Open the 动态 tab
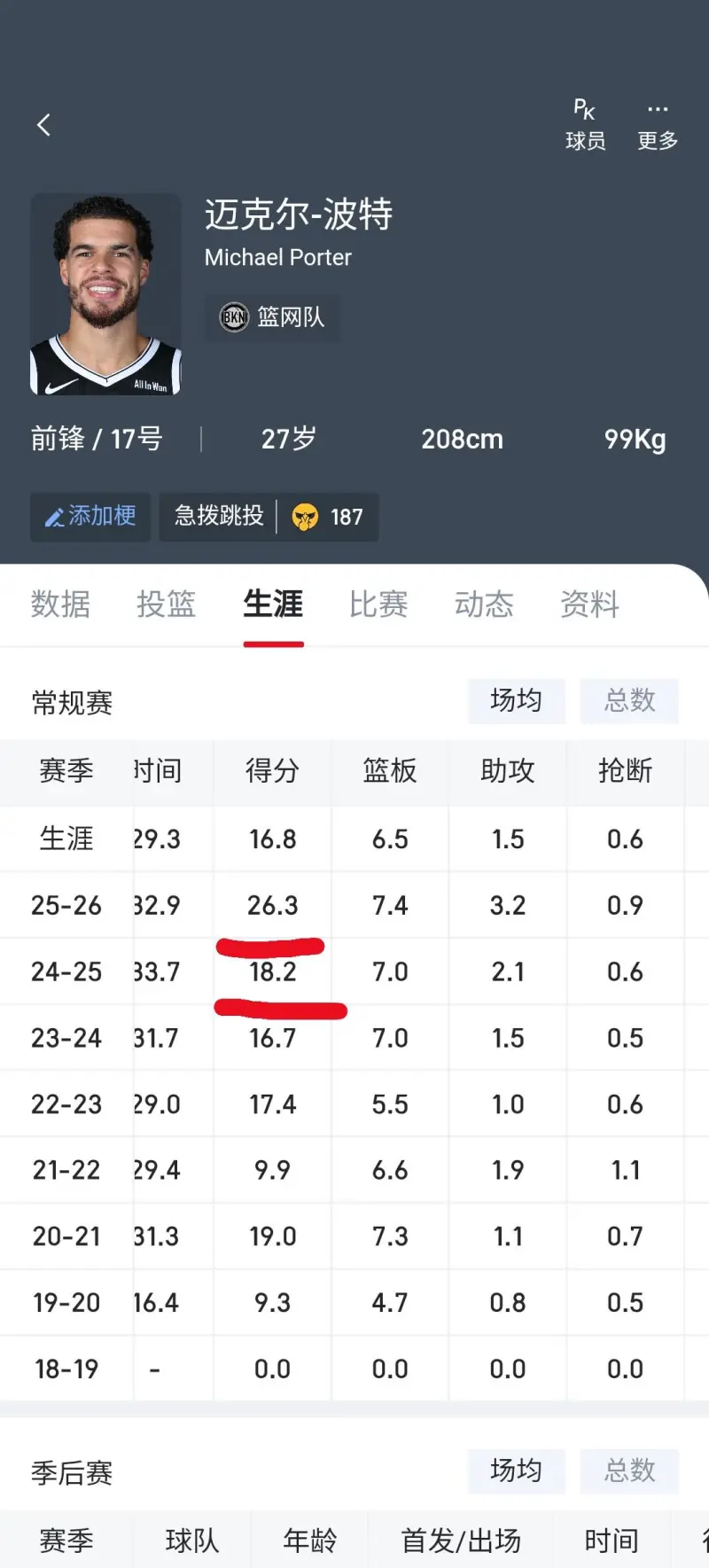Image resolution: width=709 pixels, height=1568 pixels. tap(484, 605)
